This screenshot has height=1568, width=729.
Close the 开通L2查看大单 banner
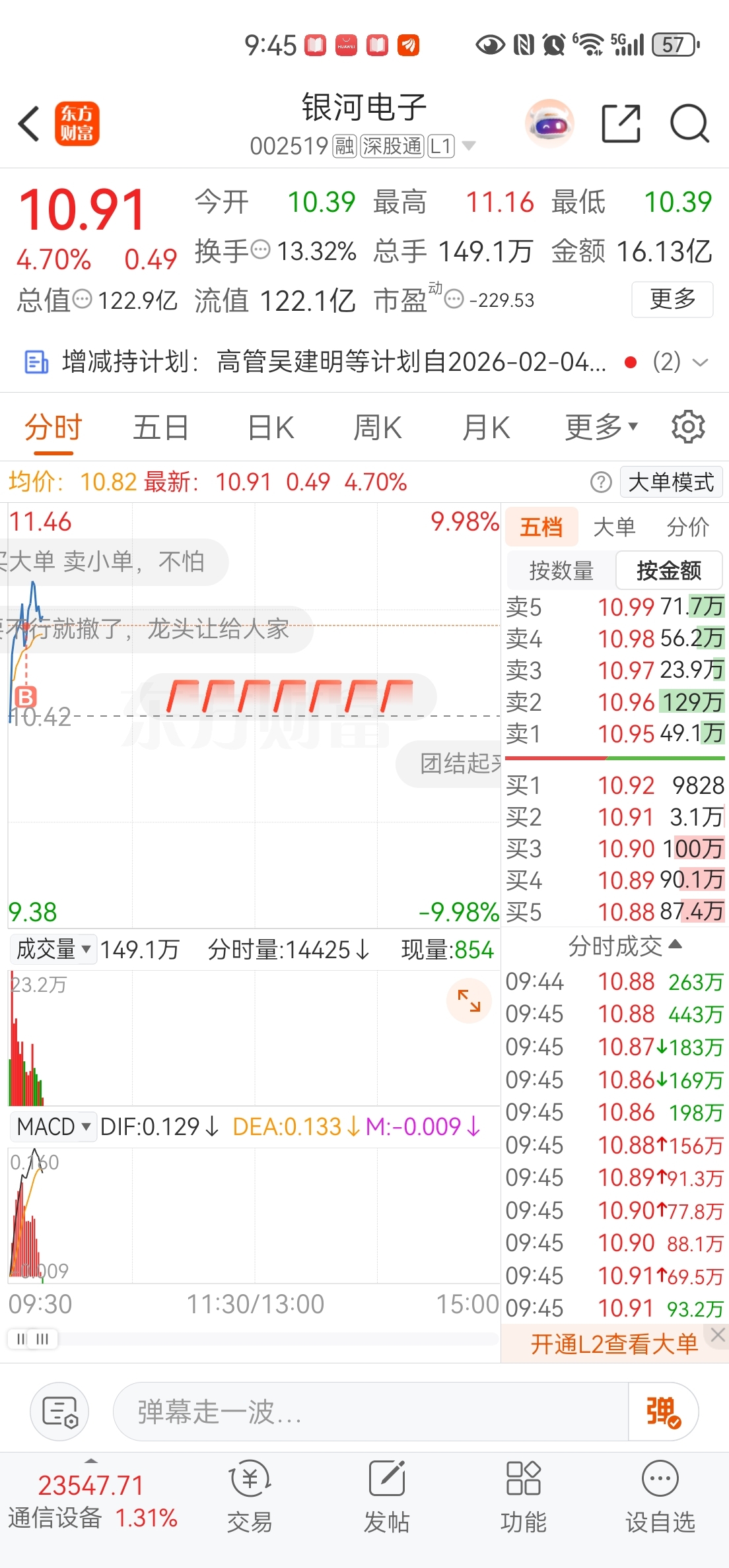718,1334
